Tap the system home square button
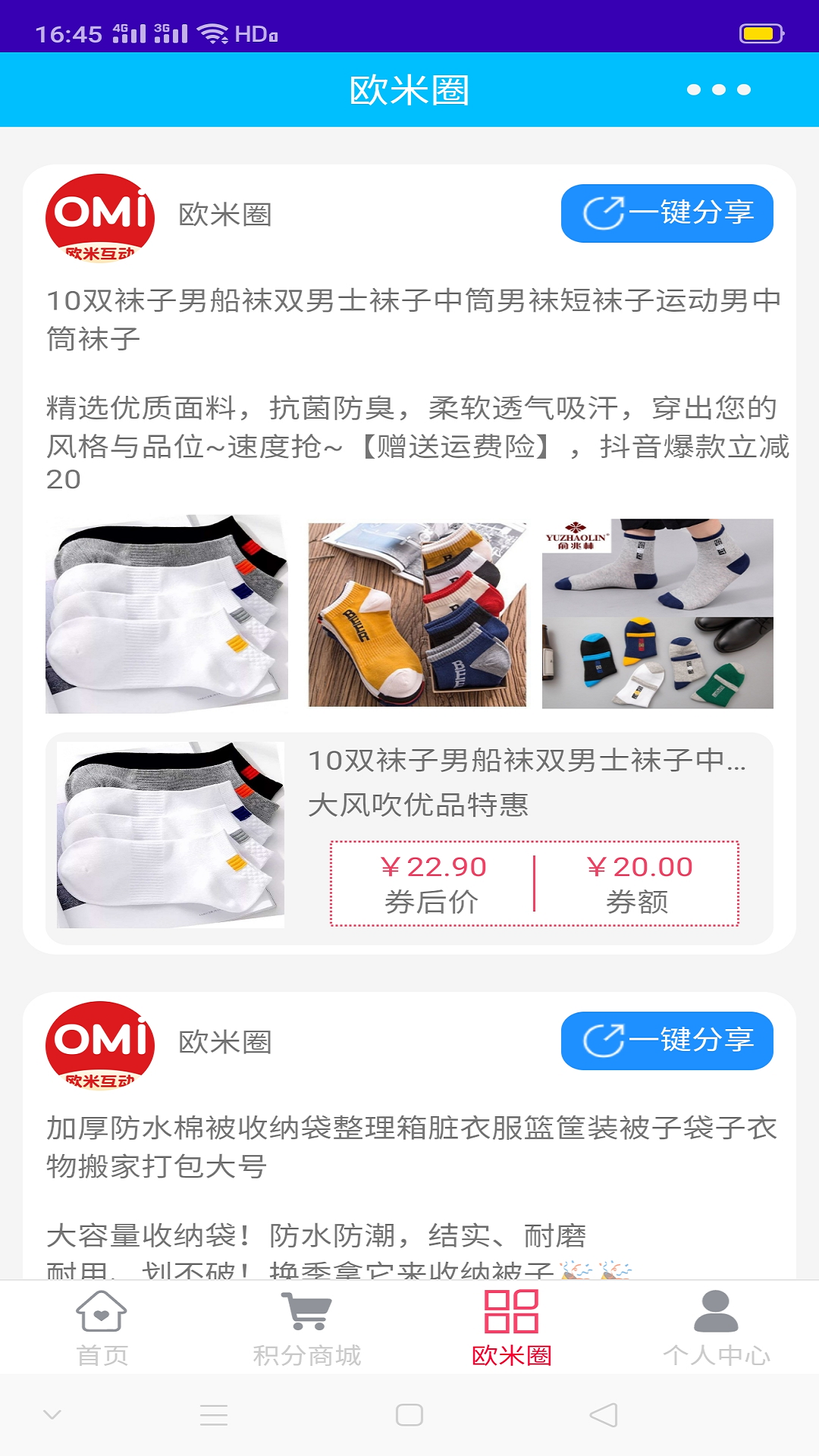The image size is (819, 1456). pyautogui.click(x=409, y=1415)
